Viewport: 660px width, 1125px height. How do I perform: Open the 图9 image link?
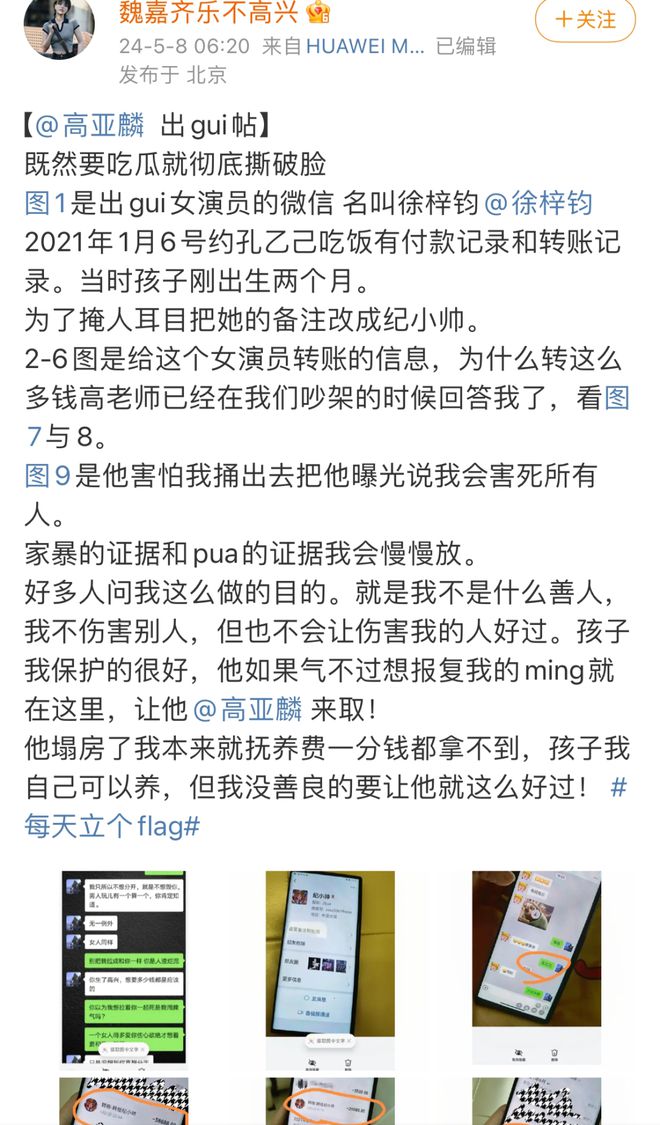[x=47, y=476]
